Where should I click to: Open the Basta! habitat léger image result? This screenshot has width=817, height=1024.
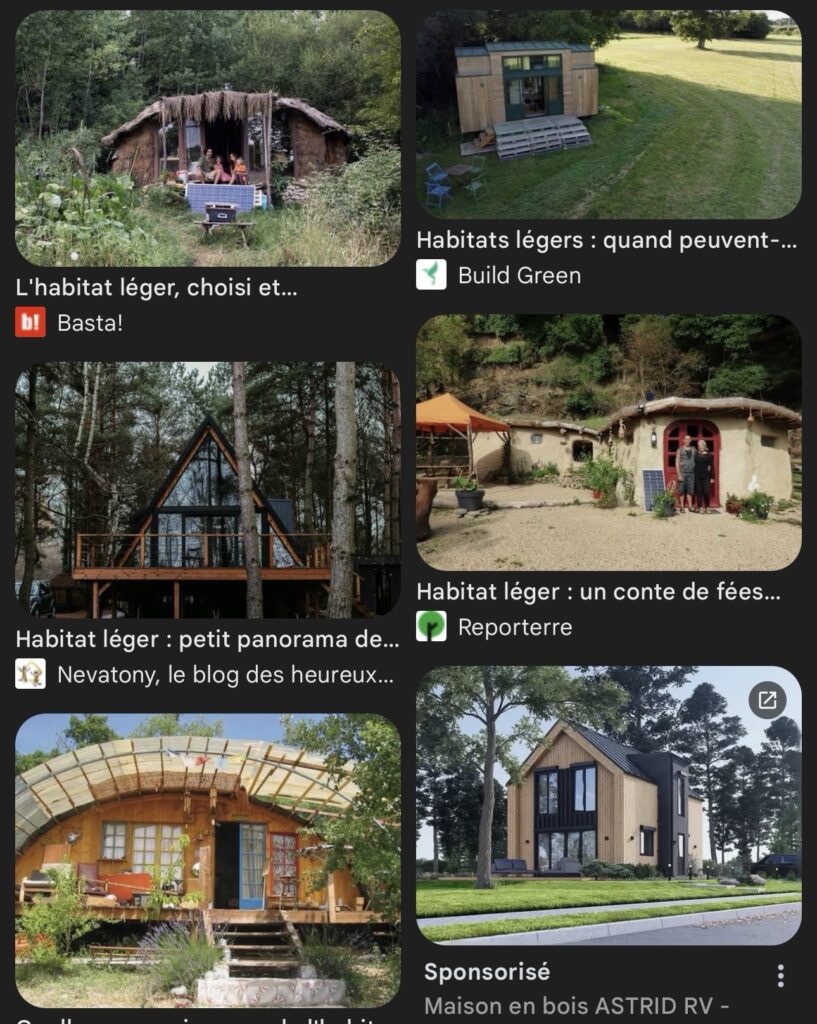coord(207,138)
